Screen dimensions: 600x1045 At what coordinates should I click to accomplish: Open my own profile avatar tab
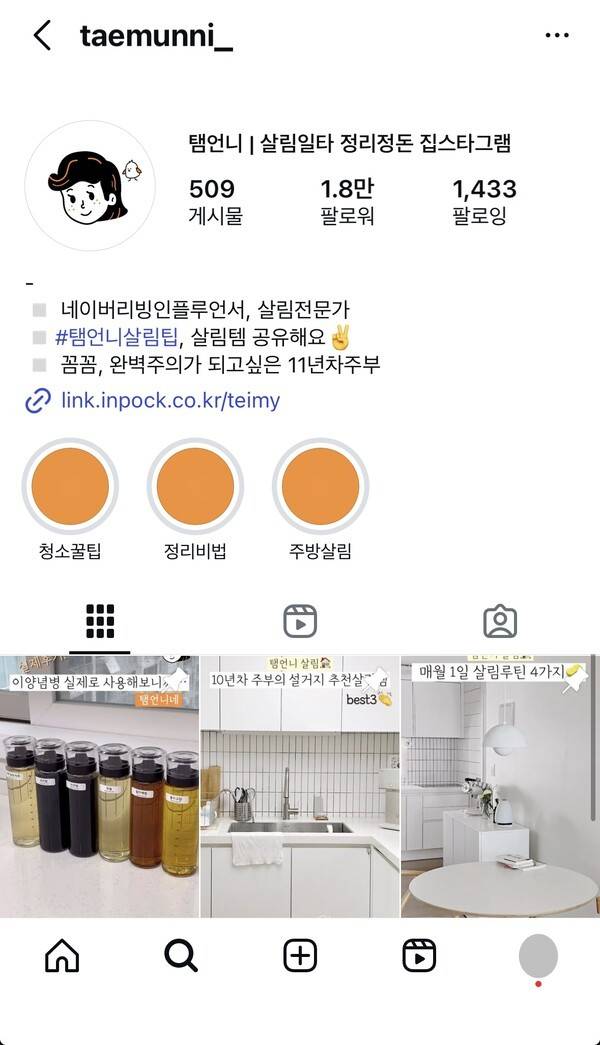click(538, 957)
